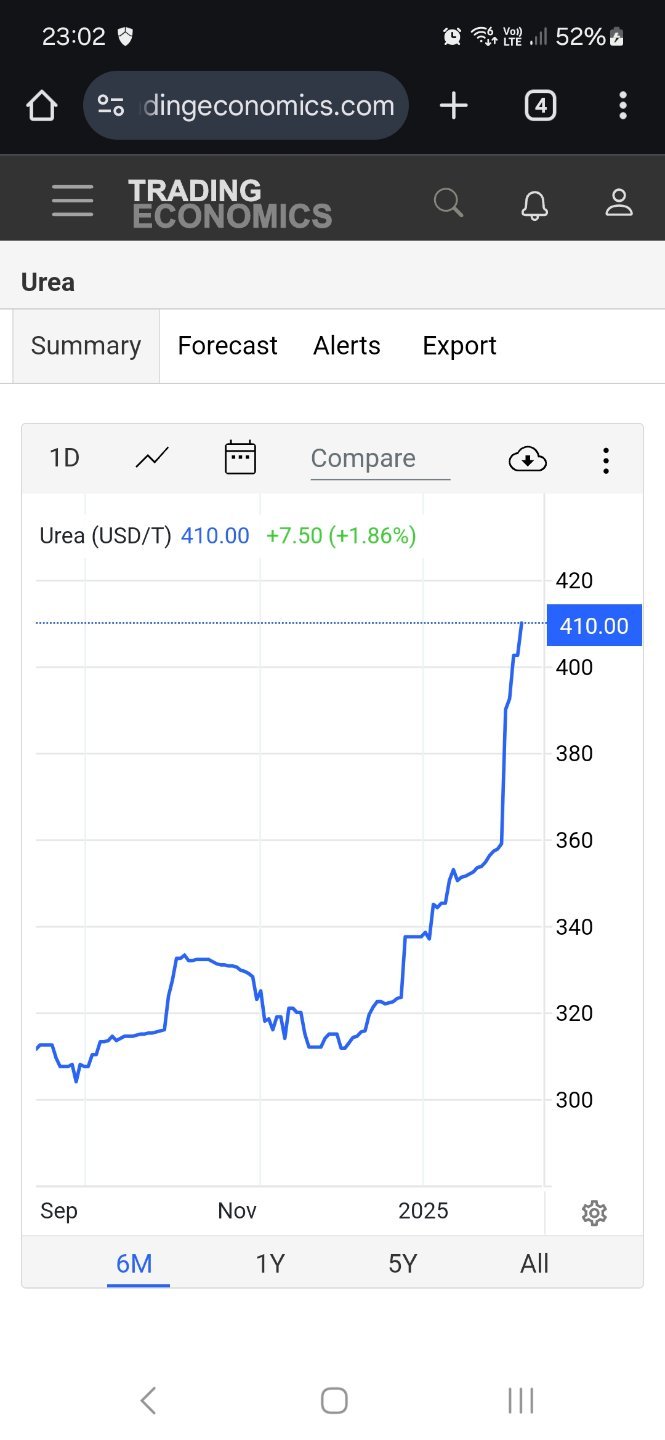Switch to the Alerts tab
The width and height of the screenshot is (665, 1440).
[347, 346]
